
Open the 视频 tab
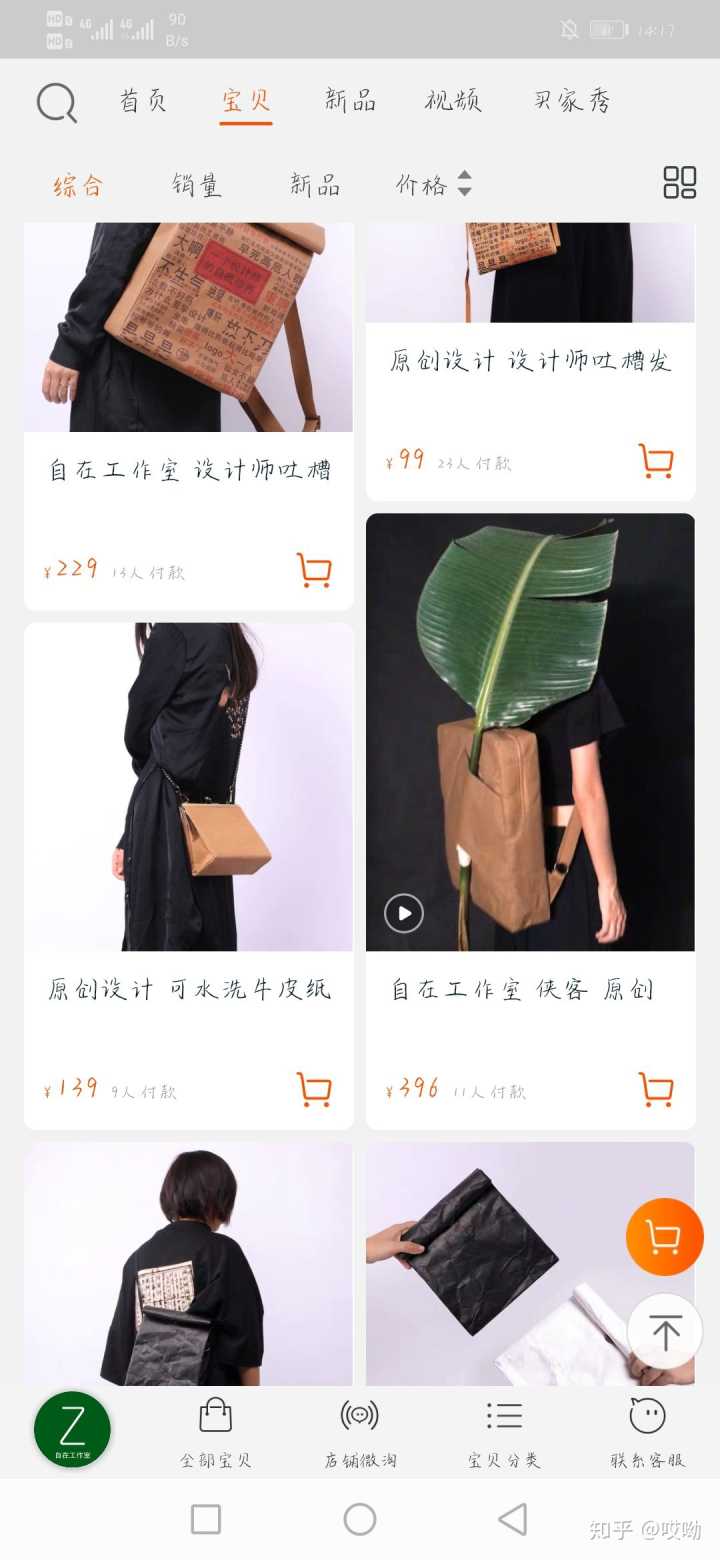[x=453, y=101]
